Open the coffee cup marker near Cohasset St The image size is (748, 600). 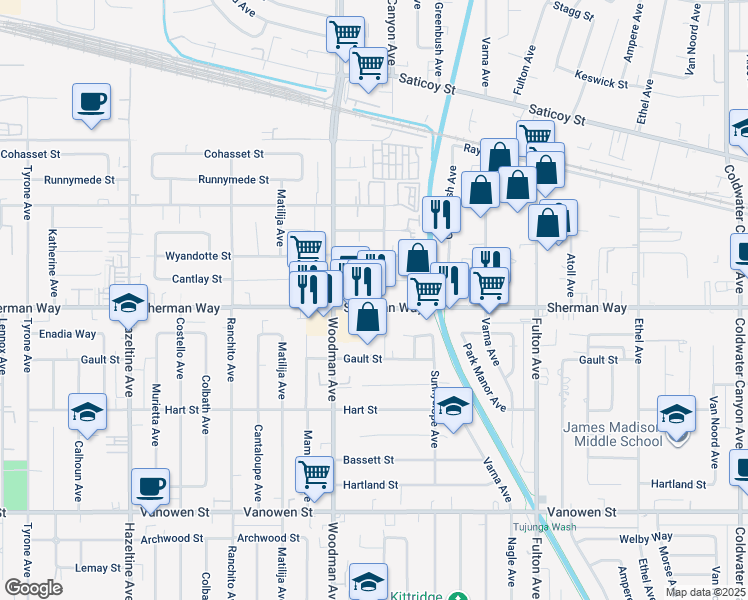tap(91, 101)
